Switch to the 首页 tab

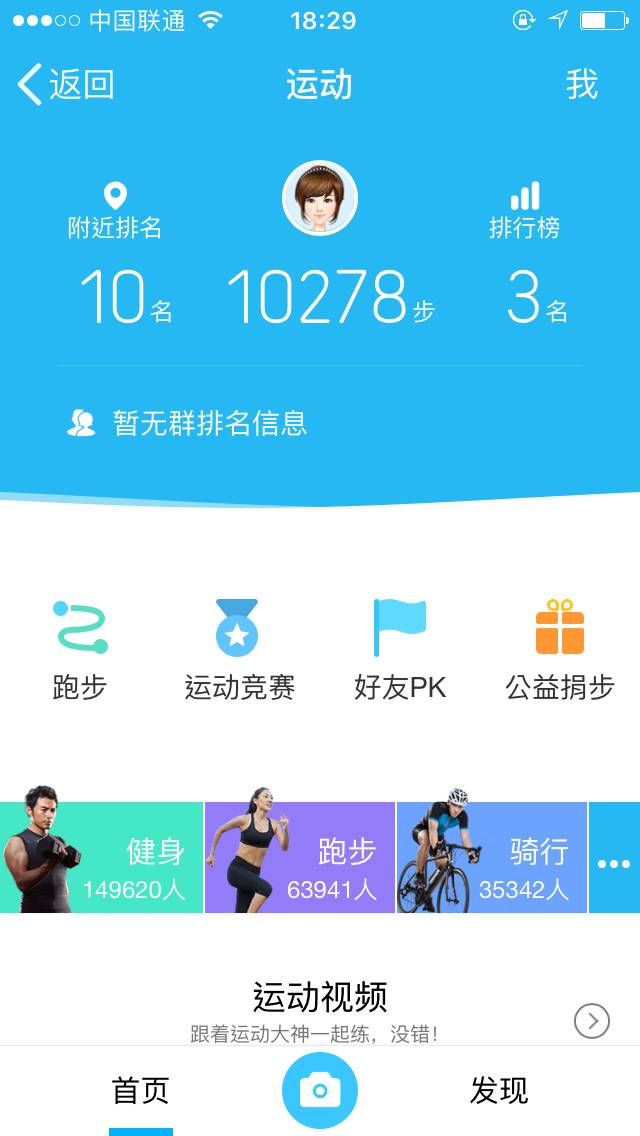coord(141,1091)
